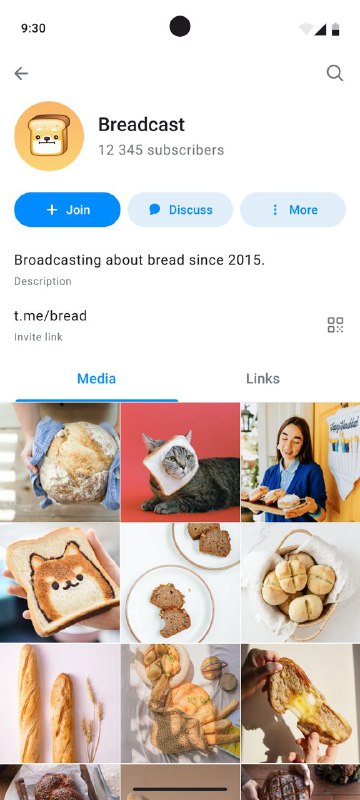The image size is (360, 800).
Task: Open the shiba toast art photo
Action: [60, 583]
